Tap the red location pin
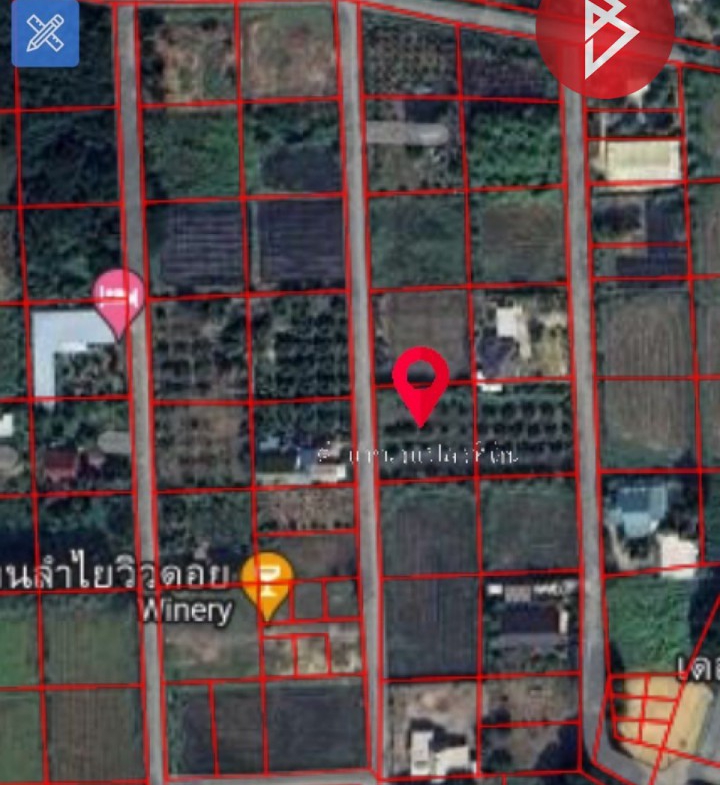This screenshot has height=785, width=720. pos(420,379)
